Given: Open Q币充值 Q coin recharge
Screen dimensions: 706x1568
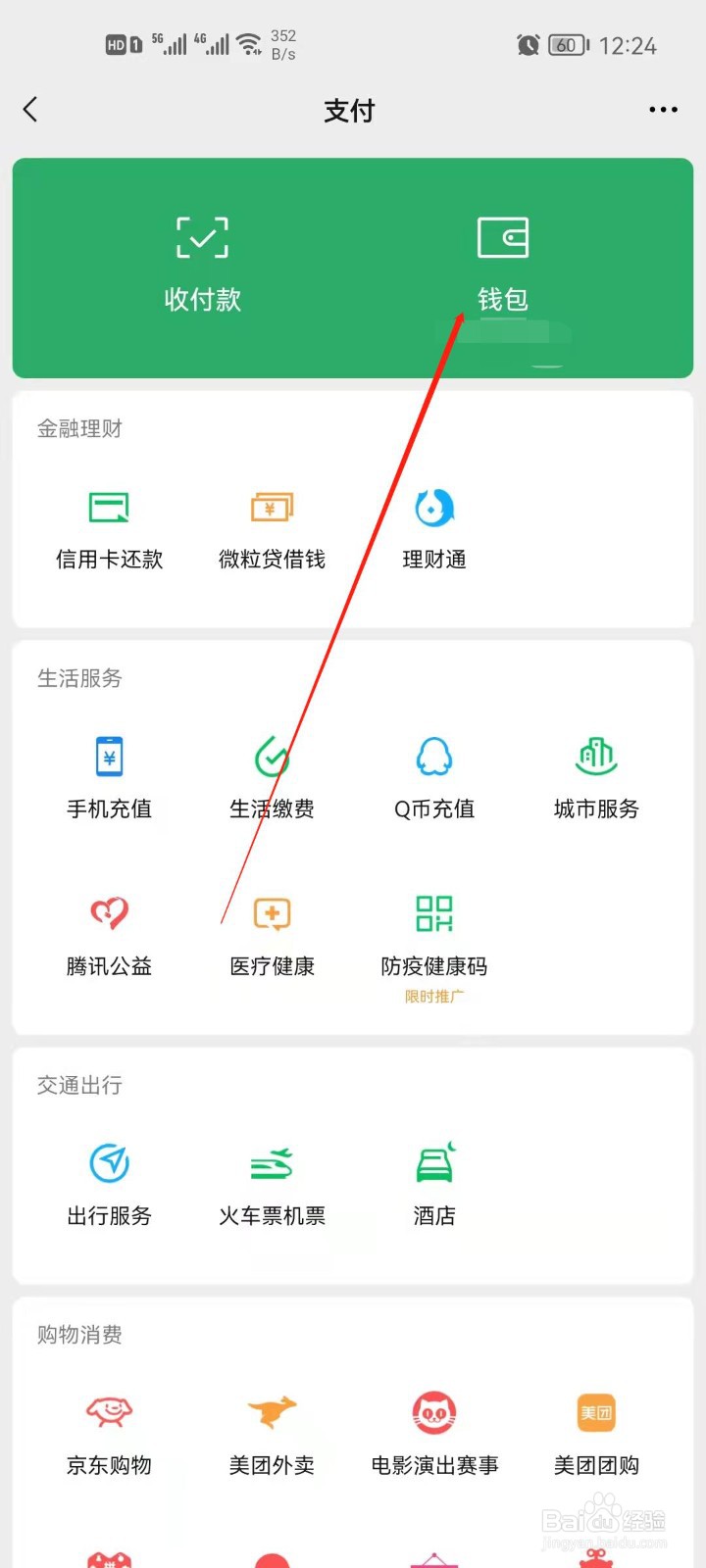Looking at the screenshot, I should pos(433,777).
